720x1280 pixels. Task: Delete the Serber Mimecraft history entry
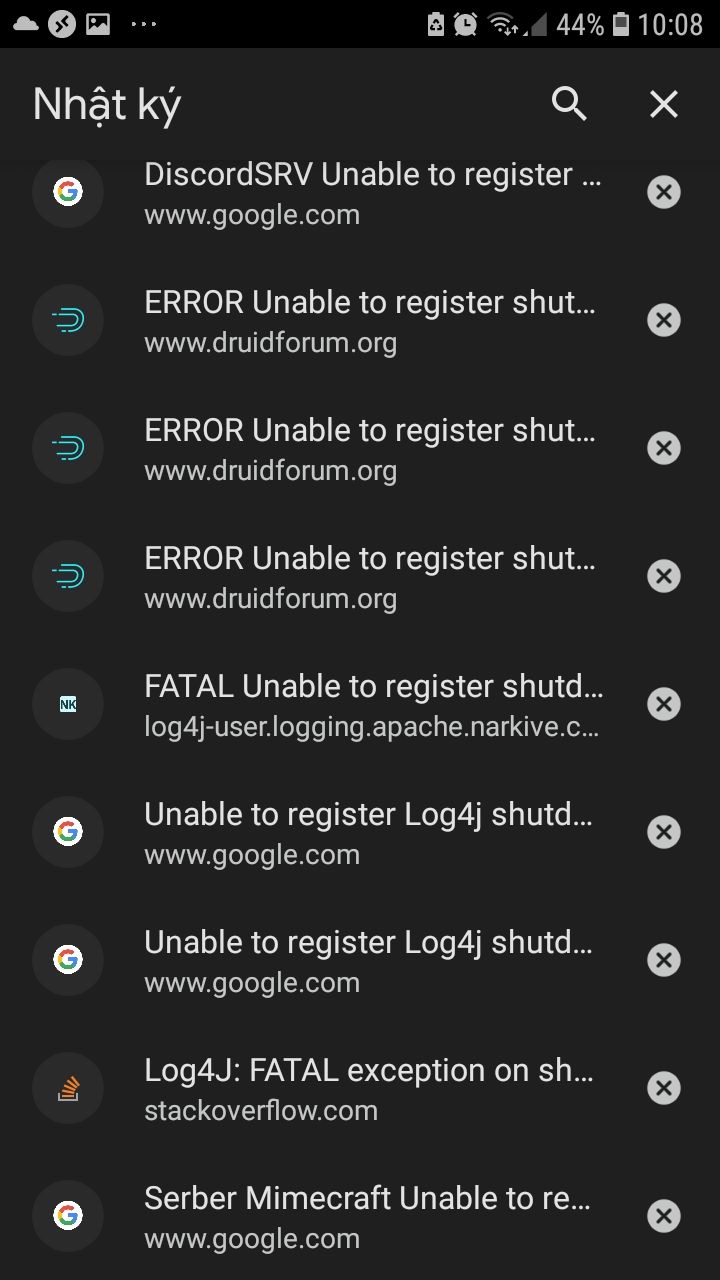(x=663, y=1216)
